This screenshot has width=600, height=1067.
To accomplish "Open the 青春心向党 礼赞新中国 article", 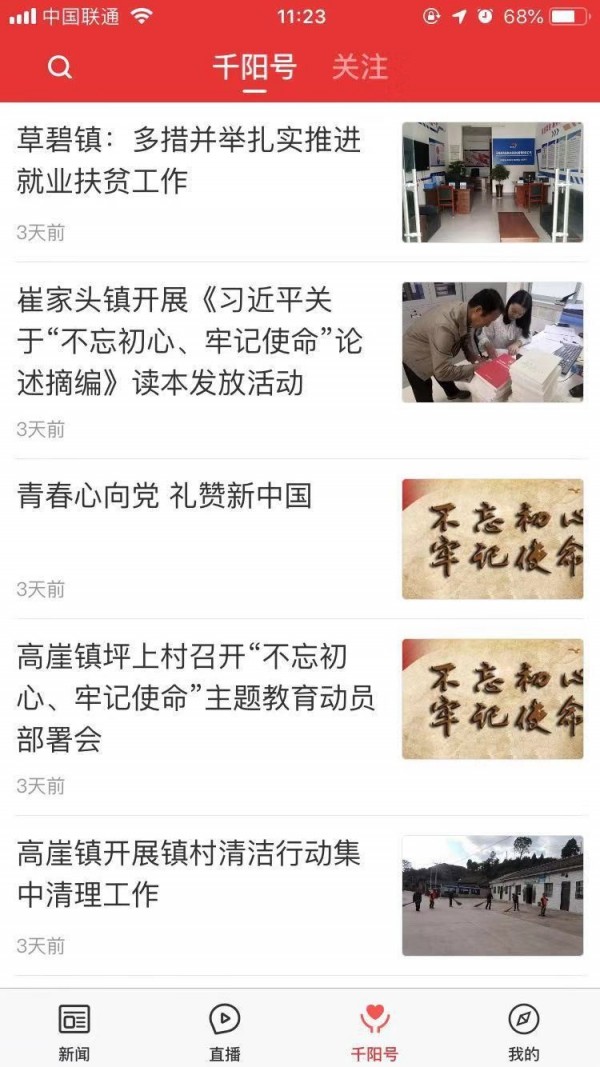I will [165, 496].
